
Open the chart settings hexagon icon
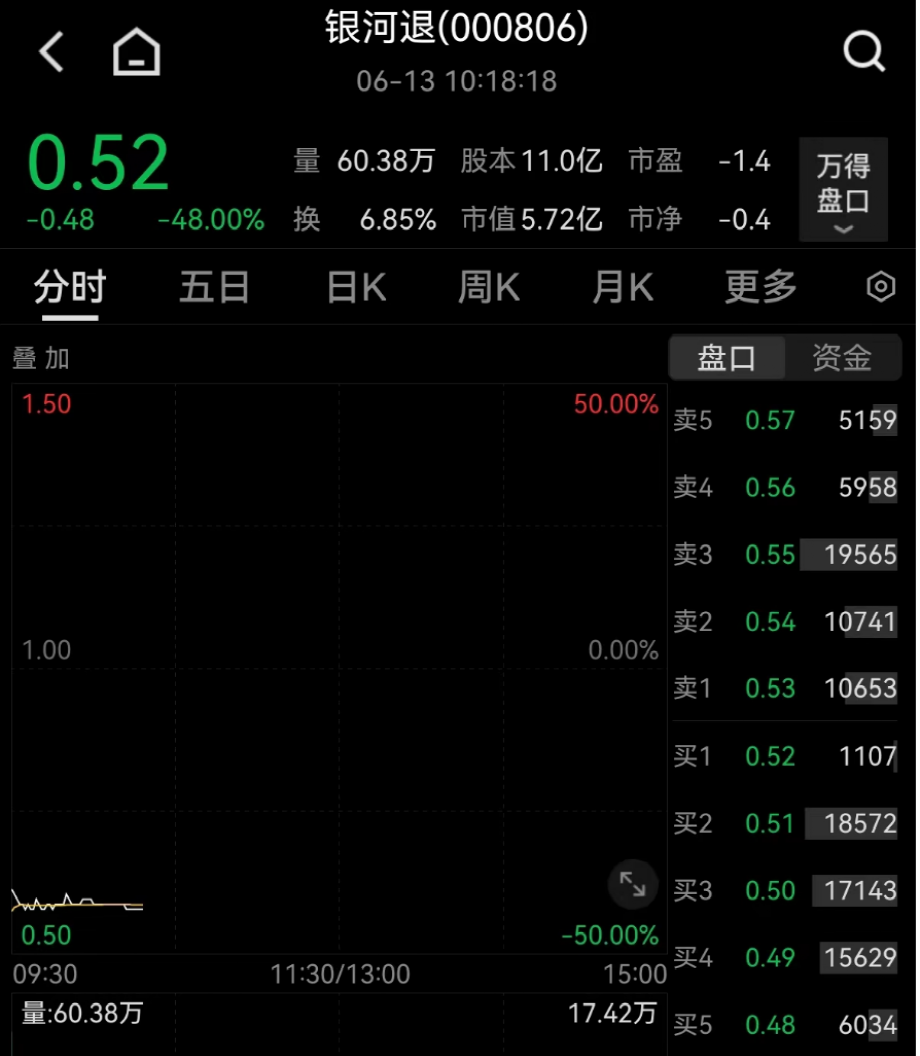coord(880,288)
